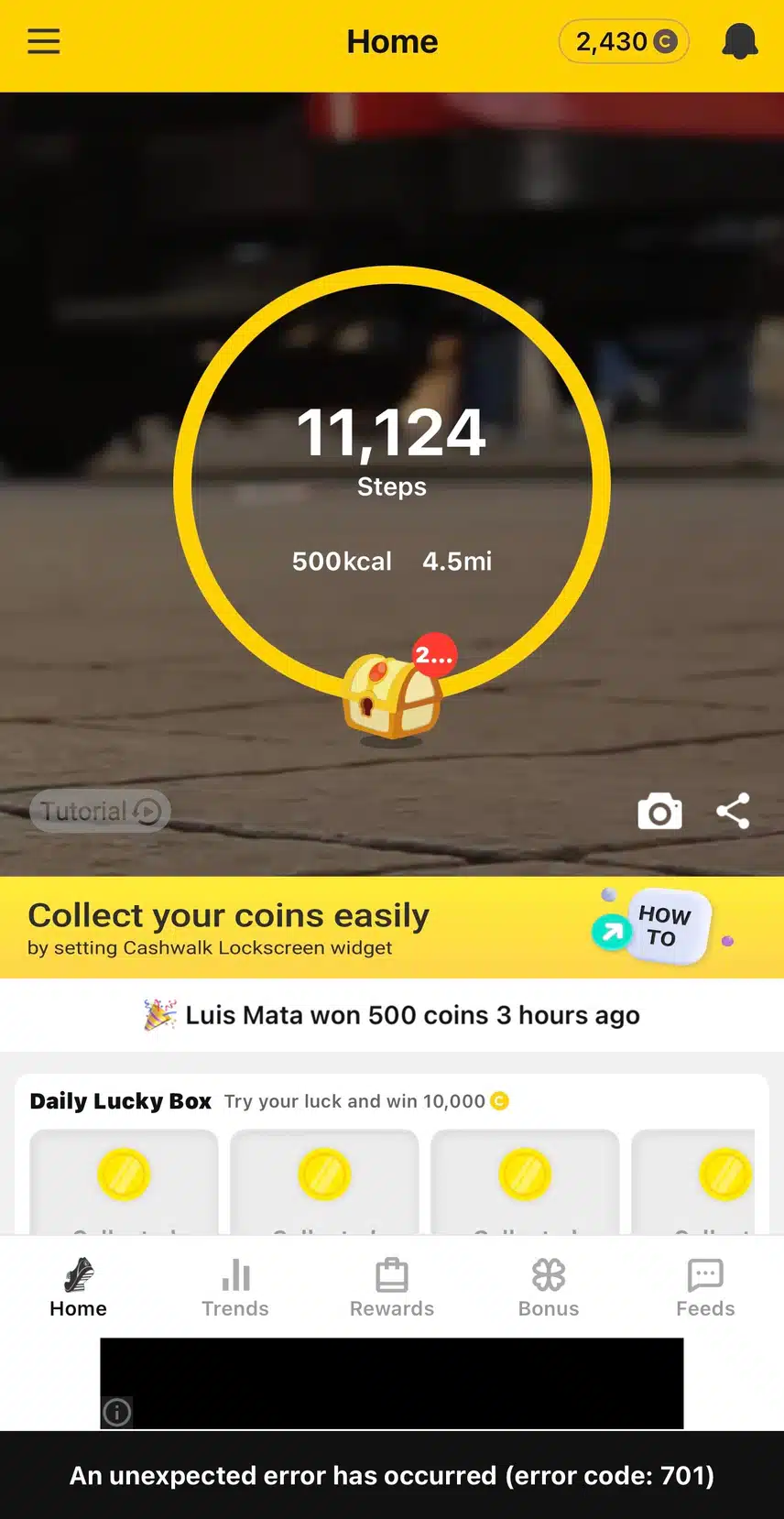Open the camera to change background photo
This screenshot has height=1519, width=784.
[x=659, y=812]
